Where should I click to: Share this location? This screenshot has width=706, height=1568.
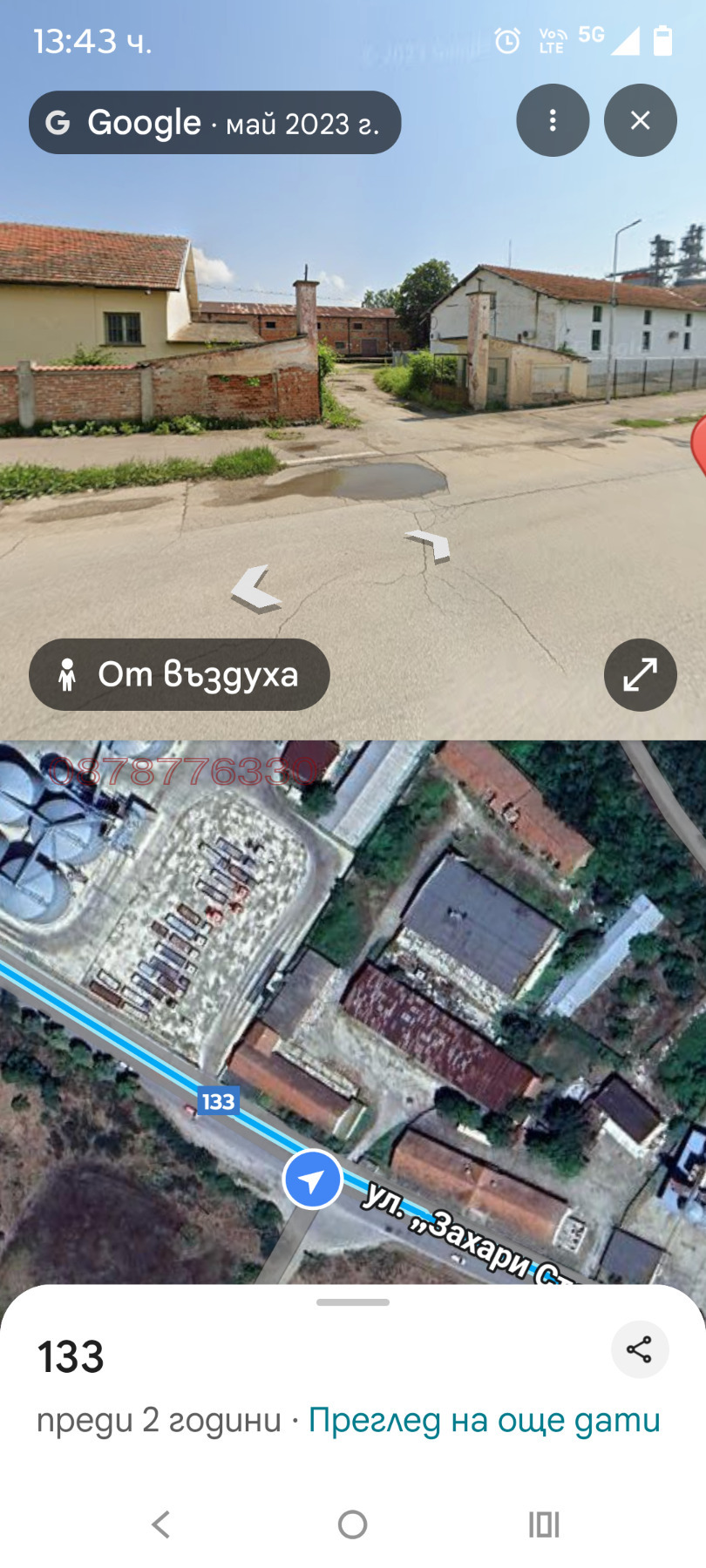tap(640, 1349)
